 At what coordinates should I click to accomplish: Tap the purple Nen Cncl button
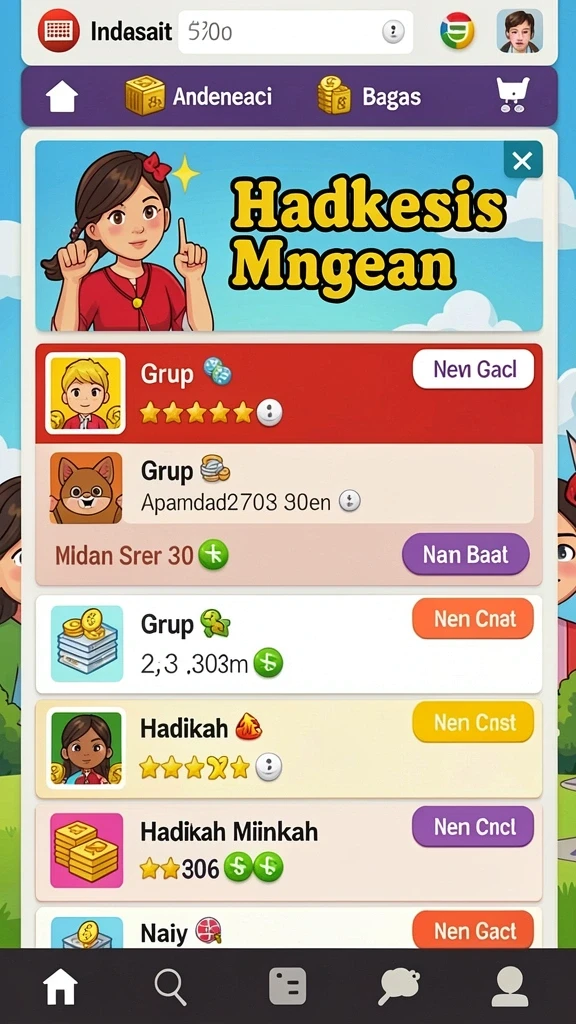pos(473,827)
